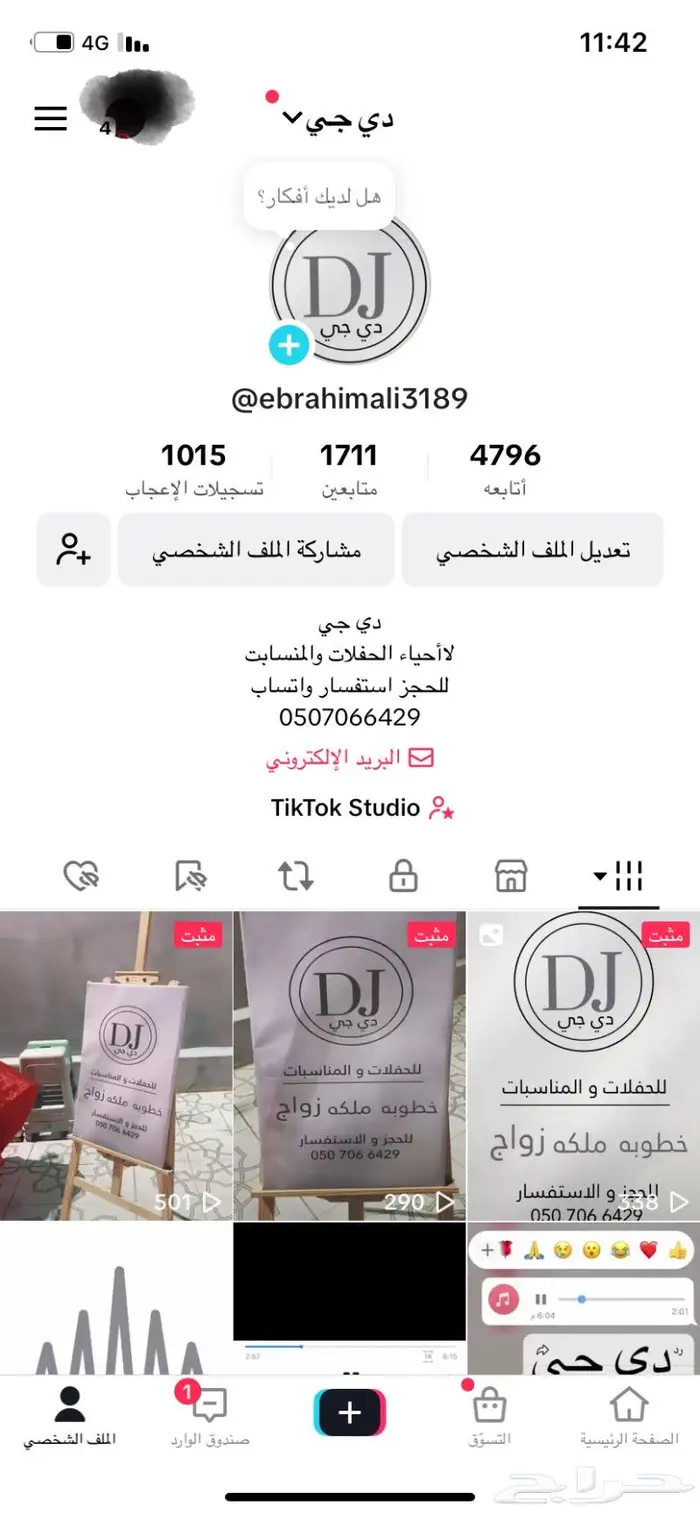Open صندوق الوارد inbox tab
Screen dimensions: 700x1515
tap(209, 1416)
